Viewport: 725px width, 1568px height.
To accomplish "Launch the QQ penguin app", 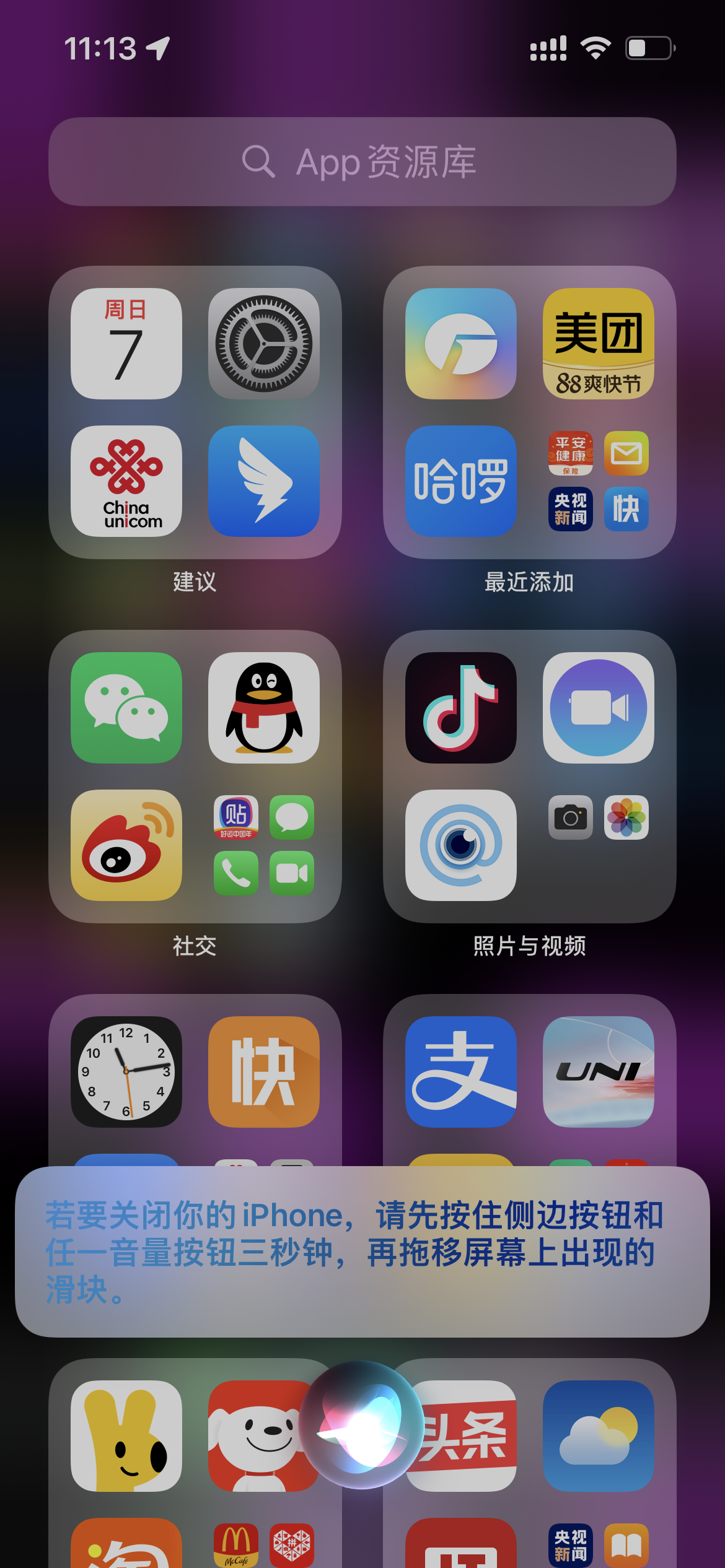I will pyautogui.click(x=264, y=708).
